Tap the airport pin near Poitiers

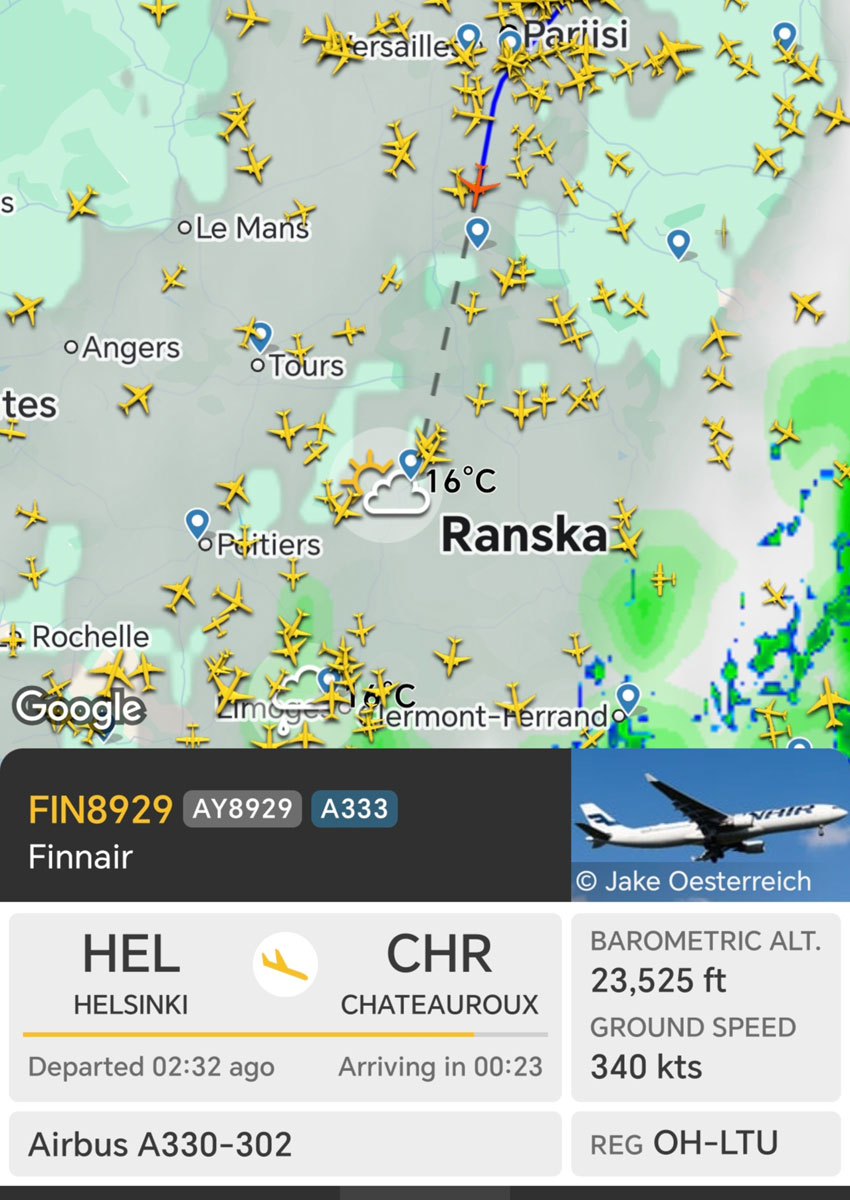click(x=198, y=522)
